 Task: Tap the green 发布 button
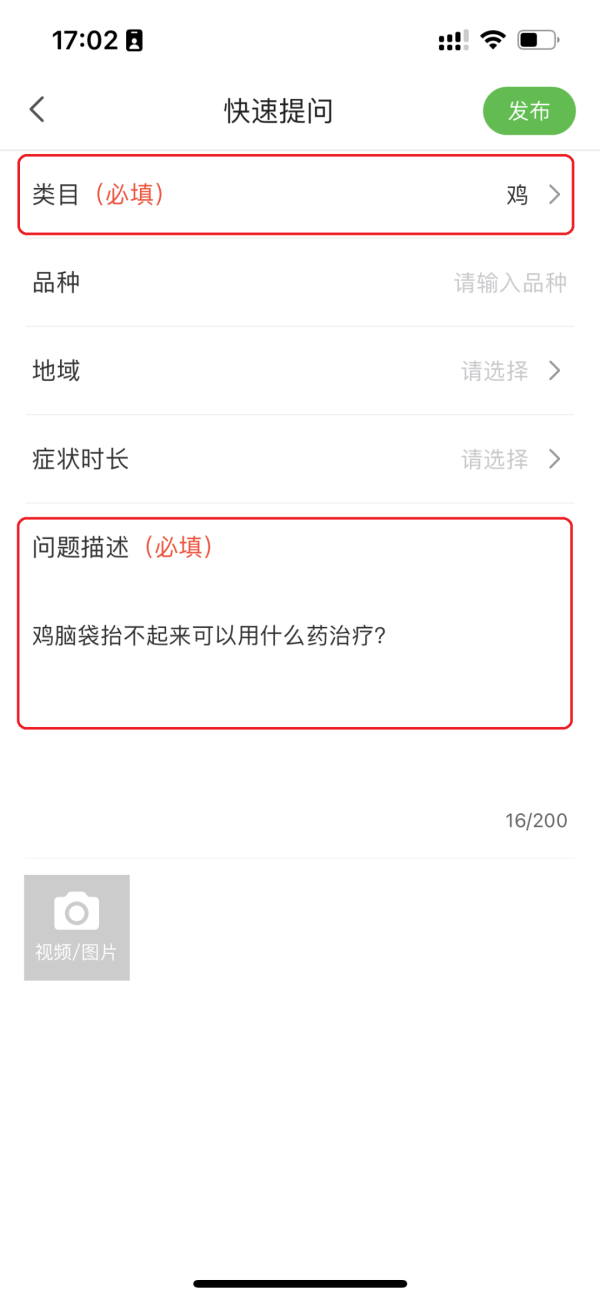(529, 111)
